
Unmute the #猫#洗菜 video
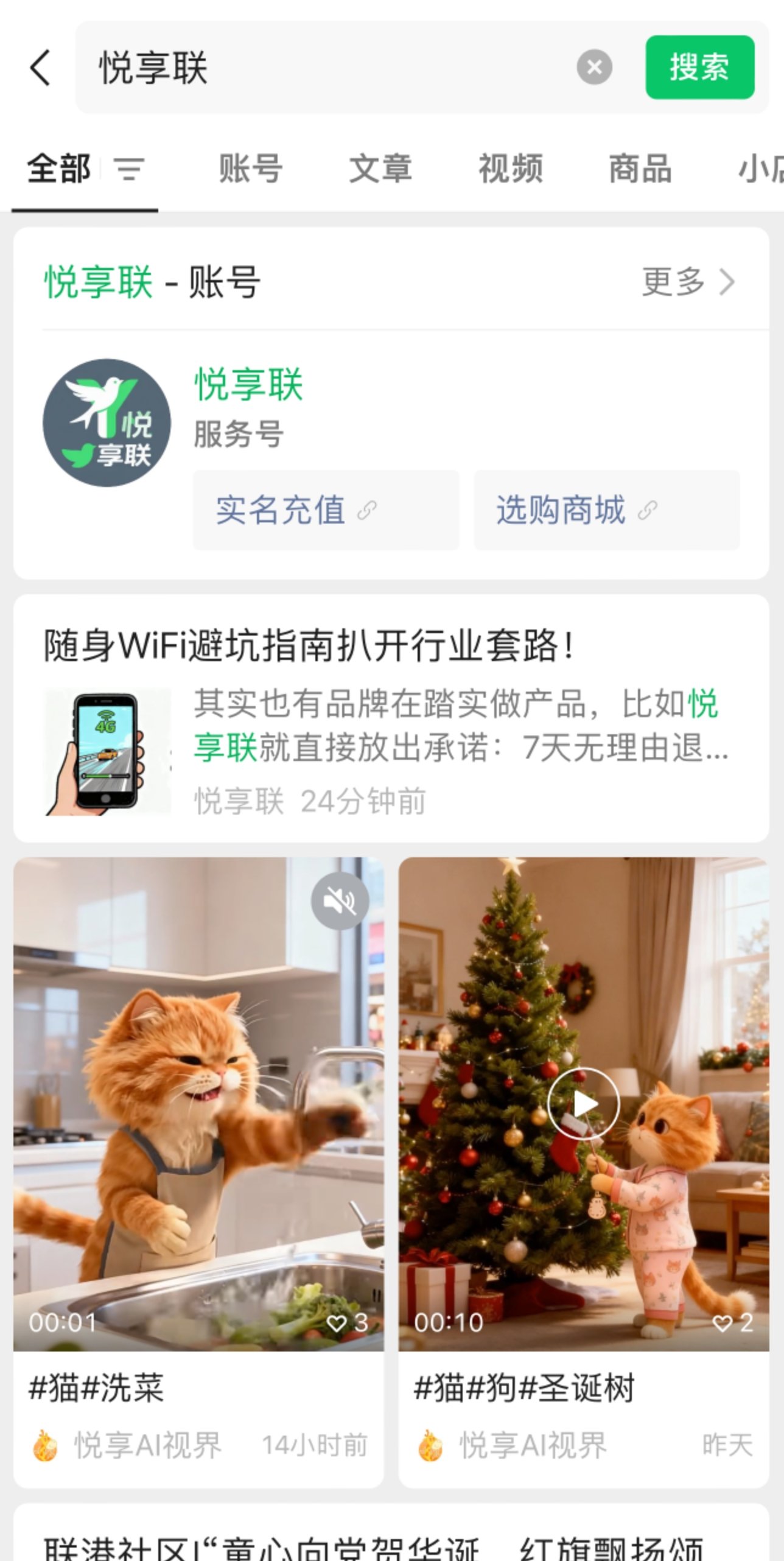[x=340, y=901]
